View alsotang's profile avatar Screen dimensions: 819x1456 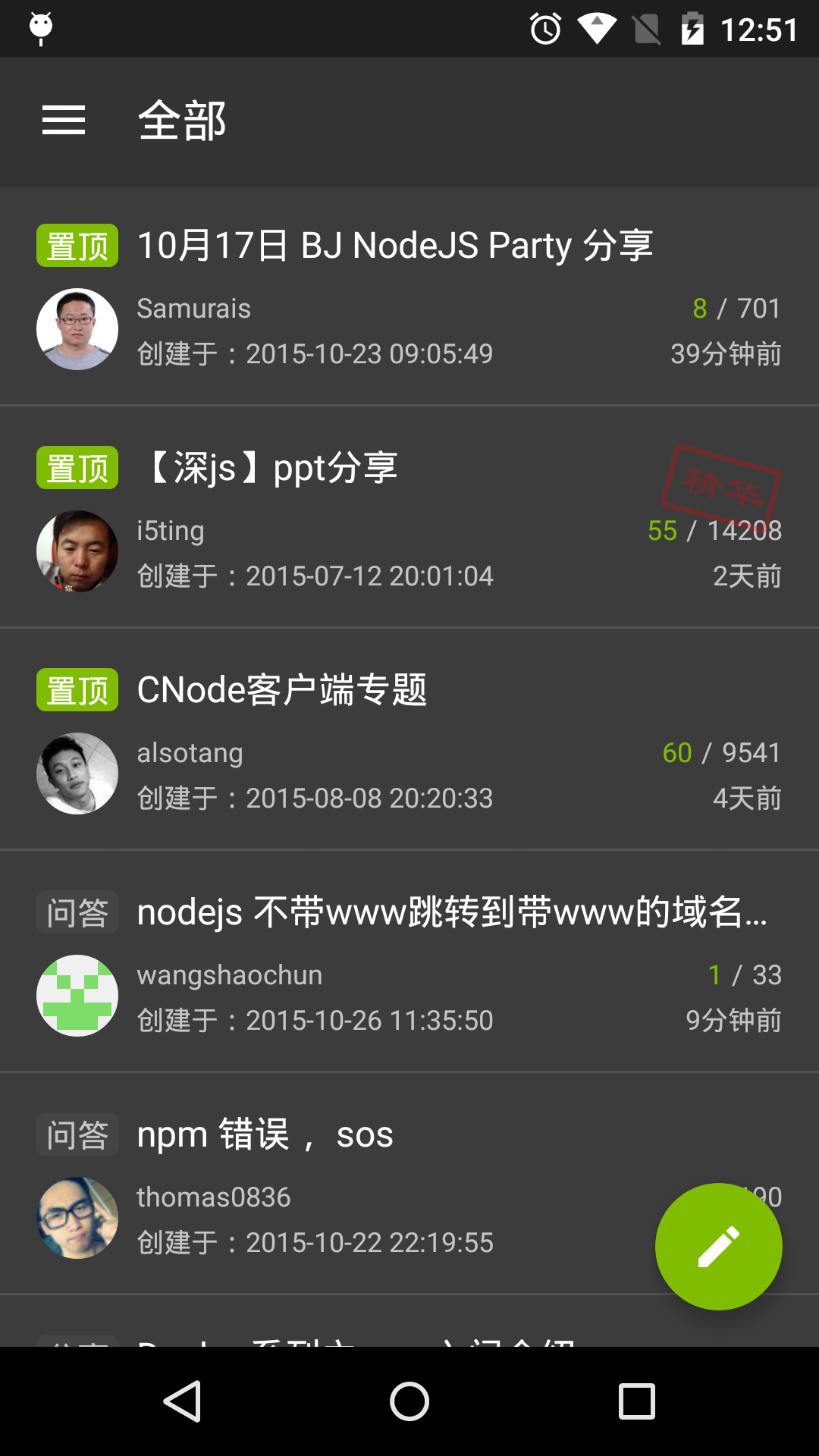coord(77,773)
